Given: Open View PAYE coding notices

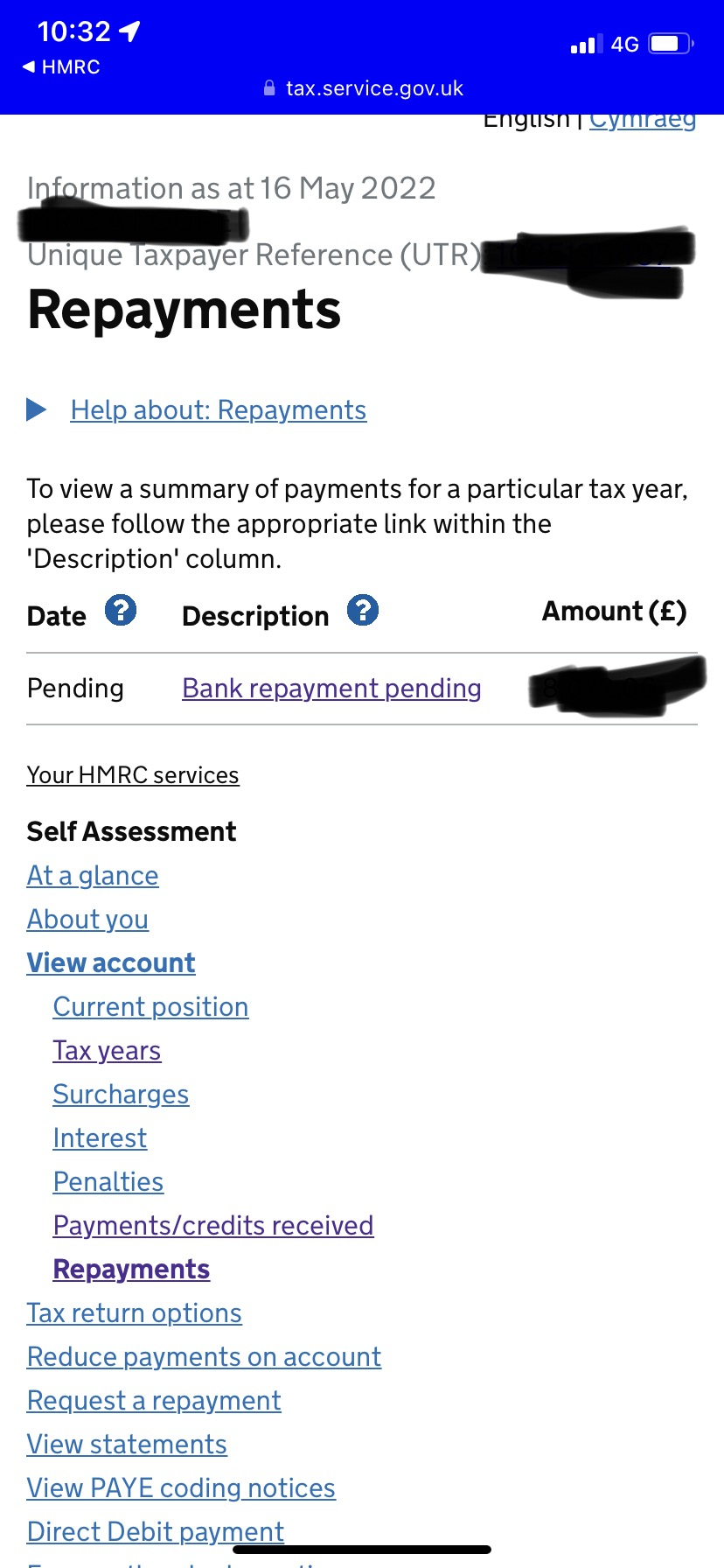Looking at the screenshot, I should 181,1488.
